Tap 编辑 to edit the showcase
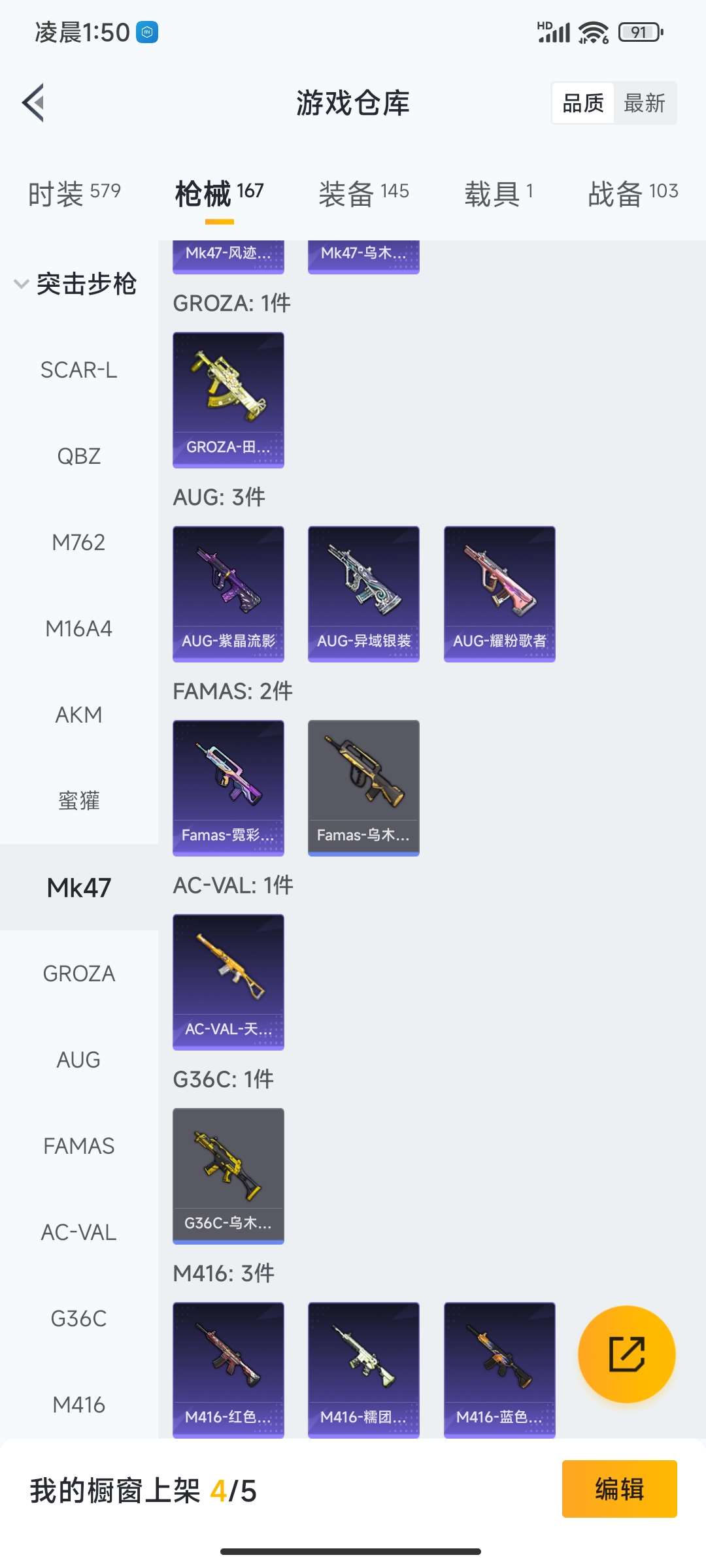Image resolution: width=706 pixels, height=1568 pixels. (619, 1489)
